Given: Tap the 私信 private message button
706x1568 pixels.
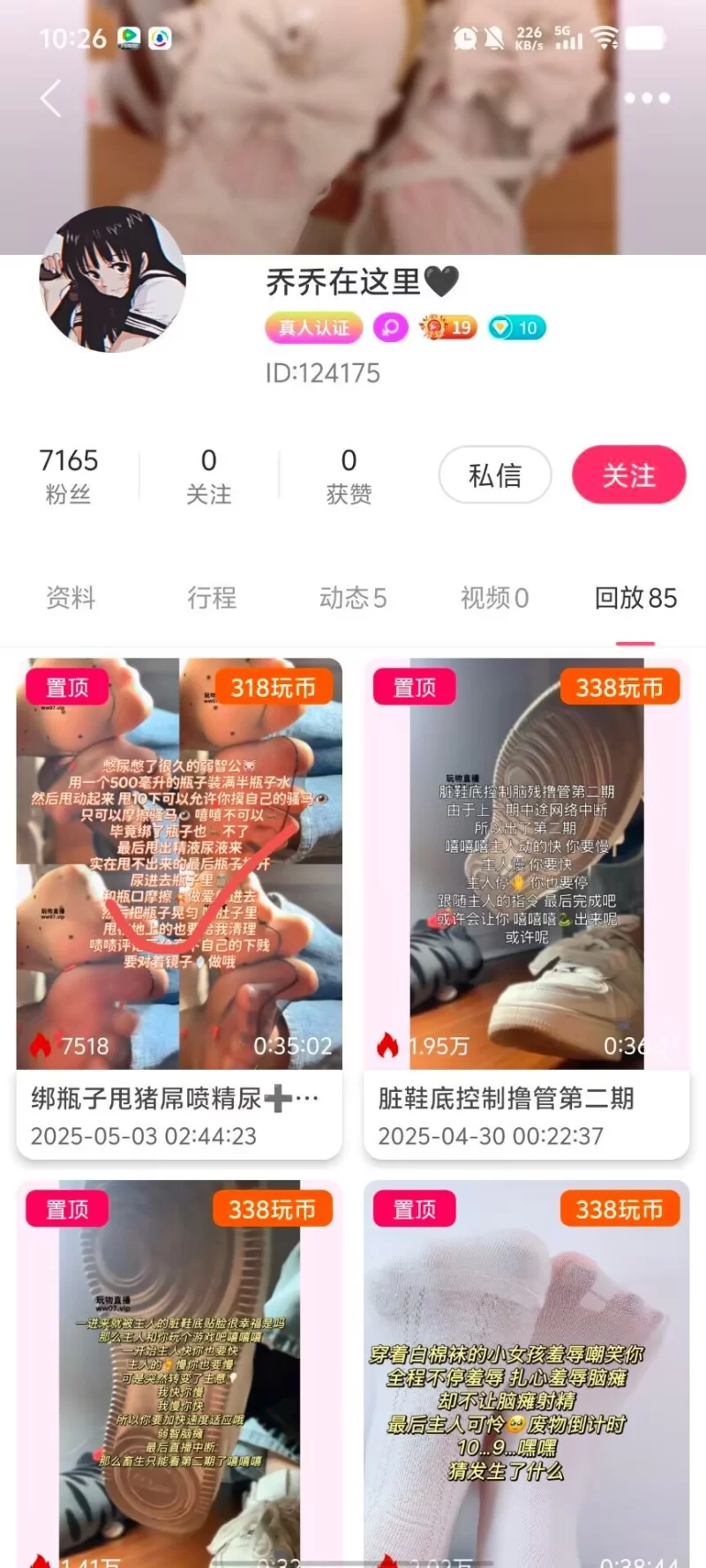Looking at the screenshot, I should point(495,475).
